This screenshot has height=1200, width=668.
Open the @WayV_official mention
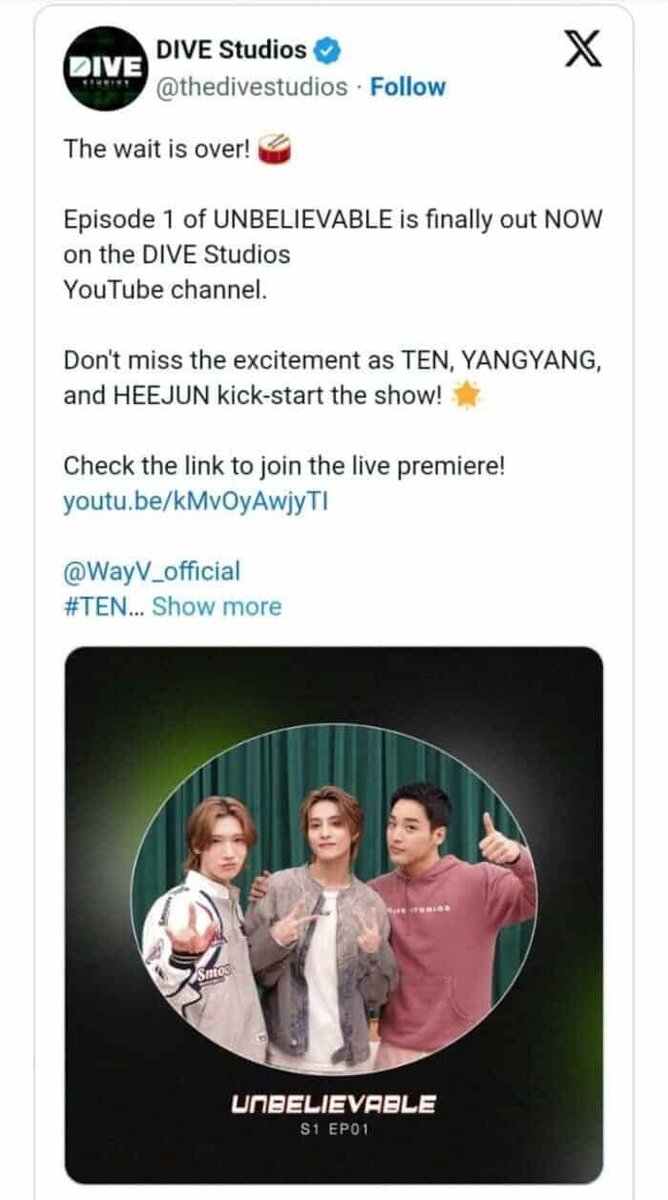coord(152,572)
